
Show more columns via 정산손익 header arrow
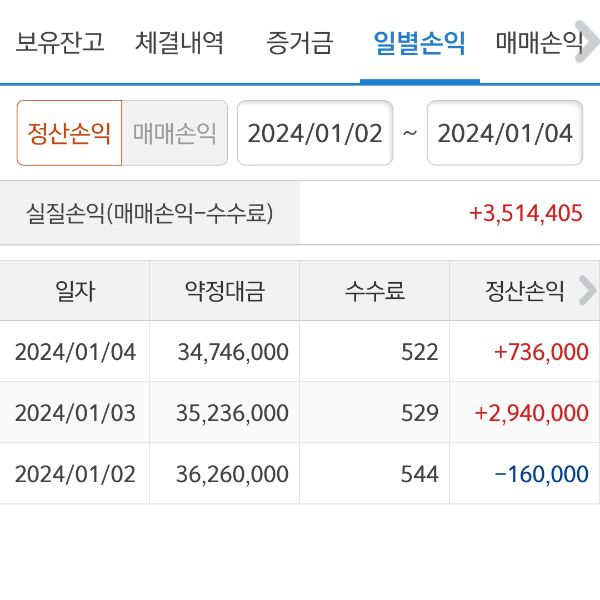coord(587,291)
